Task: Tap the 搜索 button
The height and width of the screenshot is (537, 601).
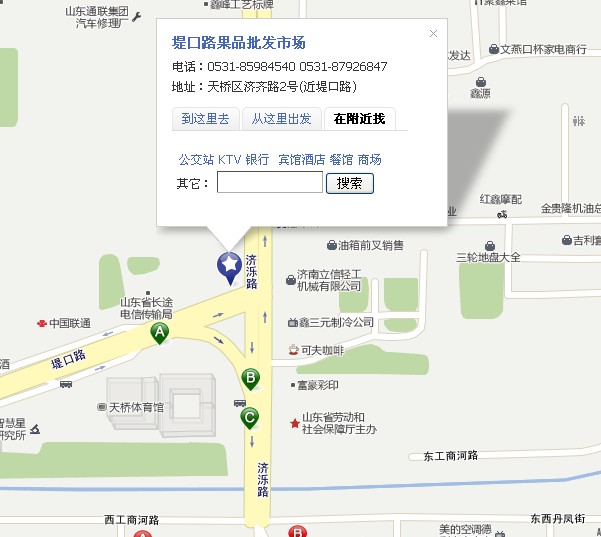Action: pos(350,183)
